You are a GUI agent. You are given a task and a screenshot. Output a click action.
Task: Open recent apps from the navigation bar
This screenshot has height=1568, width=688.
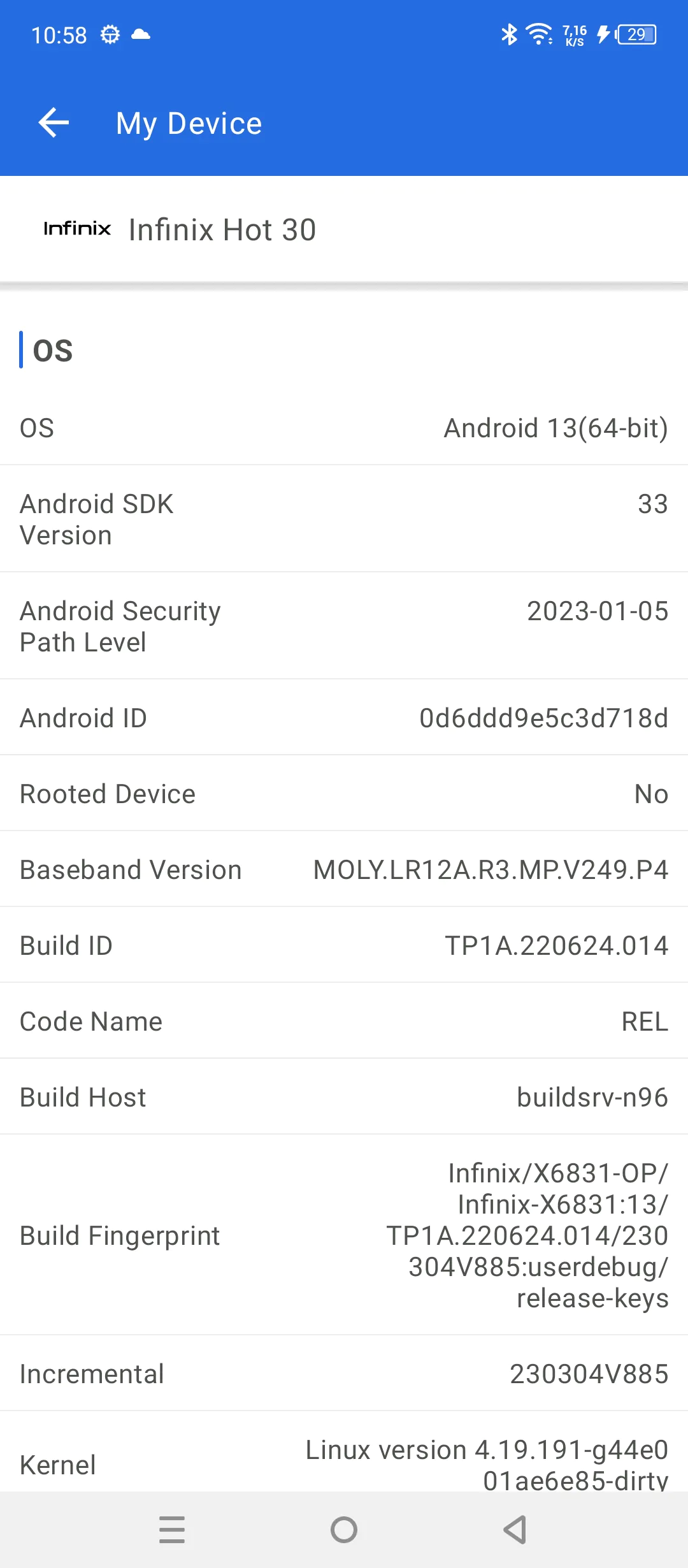pyautogui.click(x=172, y=1530)
